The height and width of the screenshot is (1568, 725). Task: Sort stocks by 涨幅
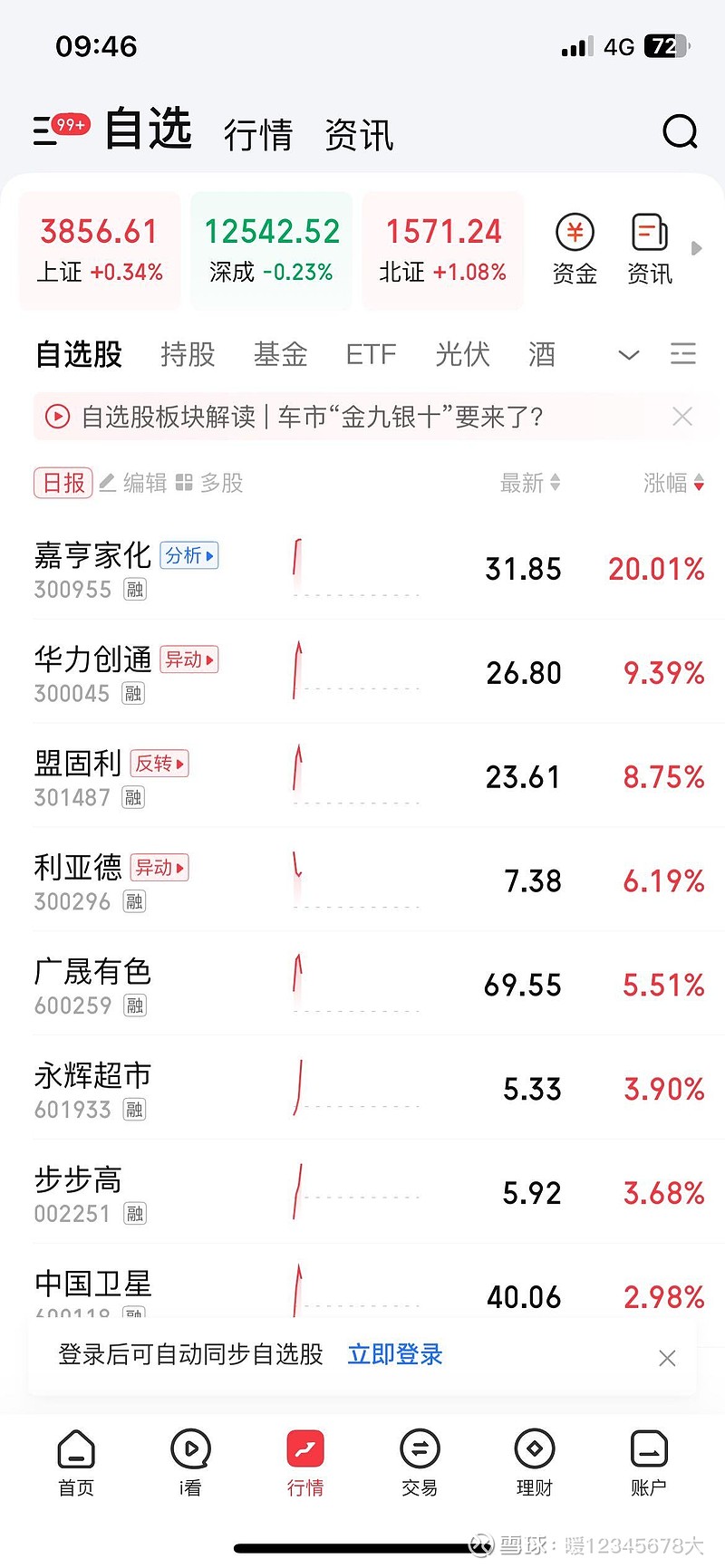coord(672,483)
